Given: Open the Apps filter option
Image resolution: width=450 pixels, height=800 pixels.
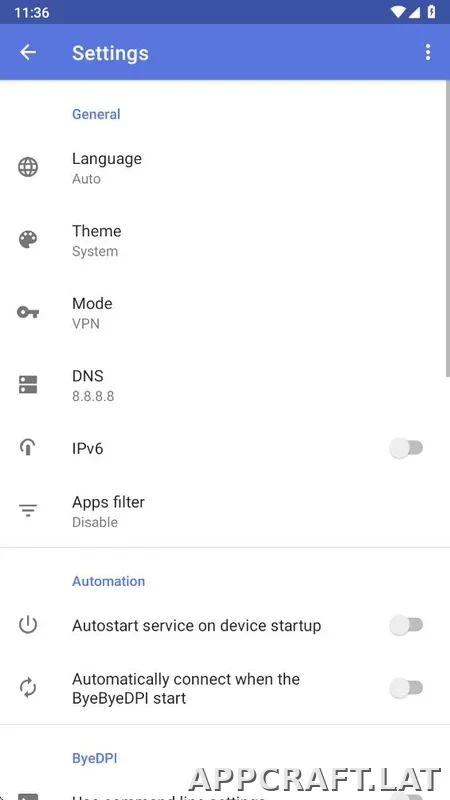Looking at the screenshot, I should [x=225, y=511].
